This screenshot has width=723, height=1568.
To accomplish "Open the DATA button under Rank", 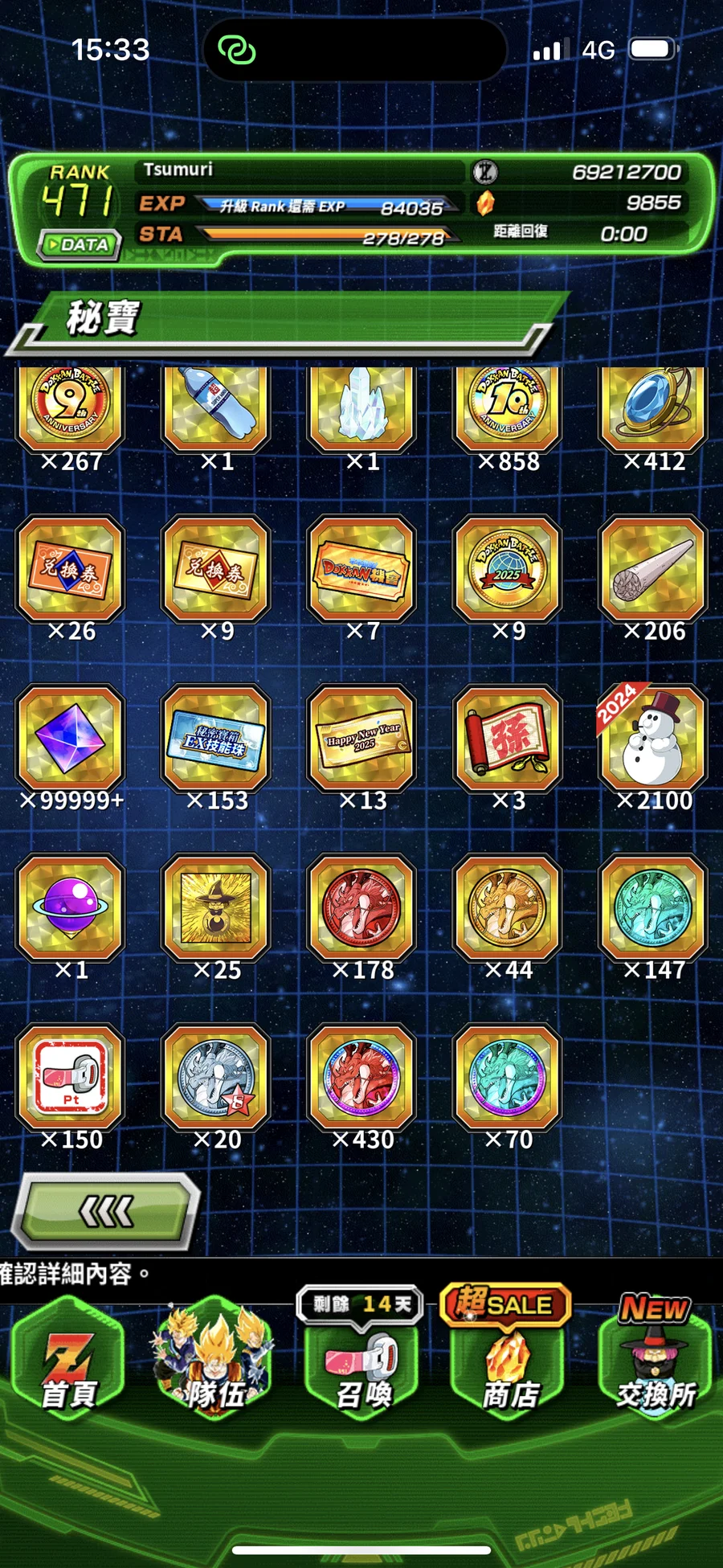I will click(80, 244).
